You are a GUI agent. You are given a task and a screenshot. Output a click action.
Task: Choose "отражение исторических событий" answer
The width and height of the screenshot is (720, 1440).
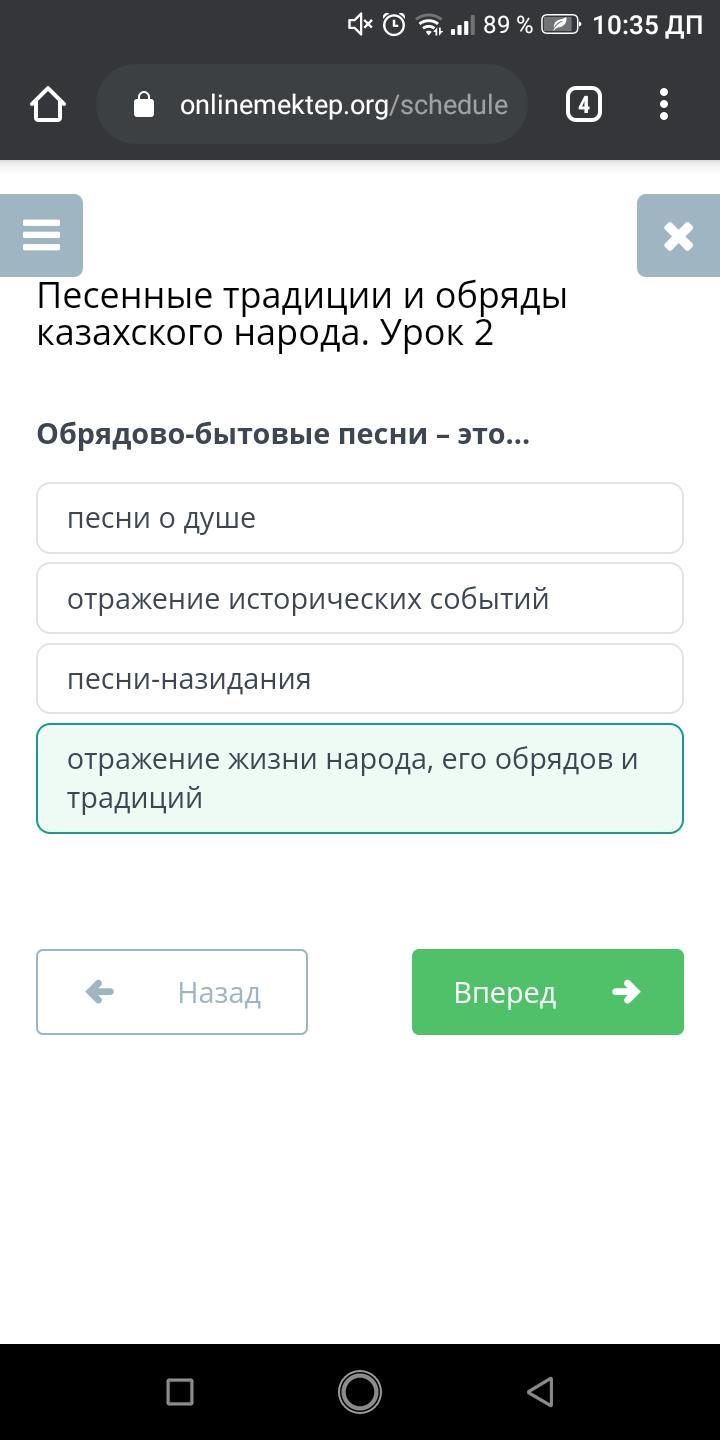[360, 598]
